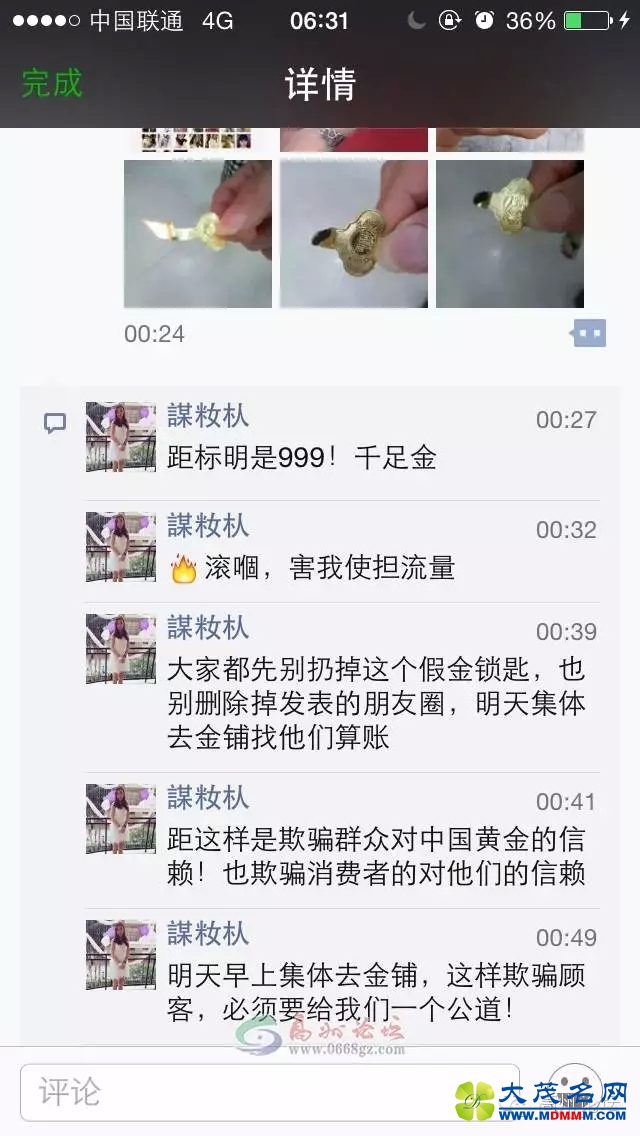The image size is (640, 1136).
Task: Tap the avatar on the 00:49 comment
Action: click(x=121, y=954)
